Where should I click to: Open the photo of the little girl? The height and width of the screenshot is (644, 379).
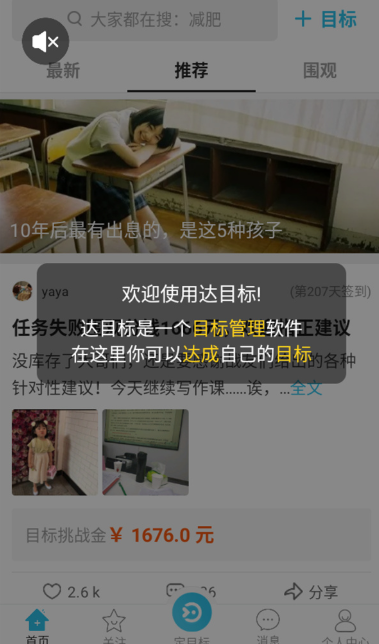click(55, 452)
